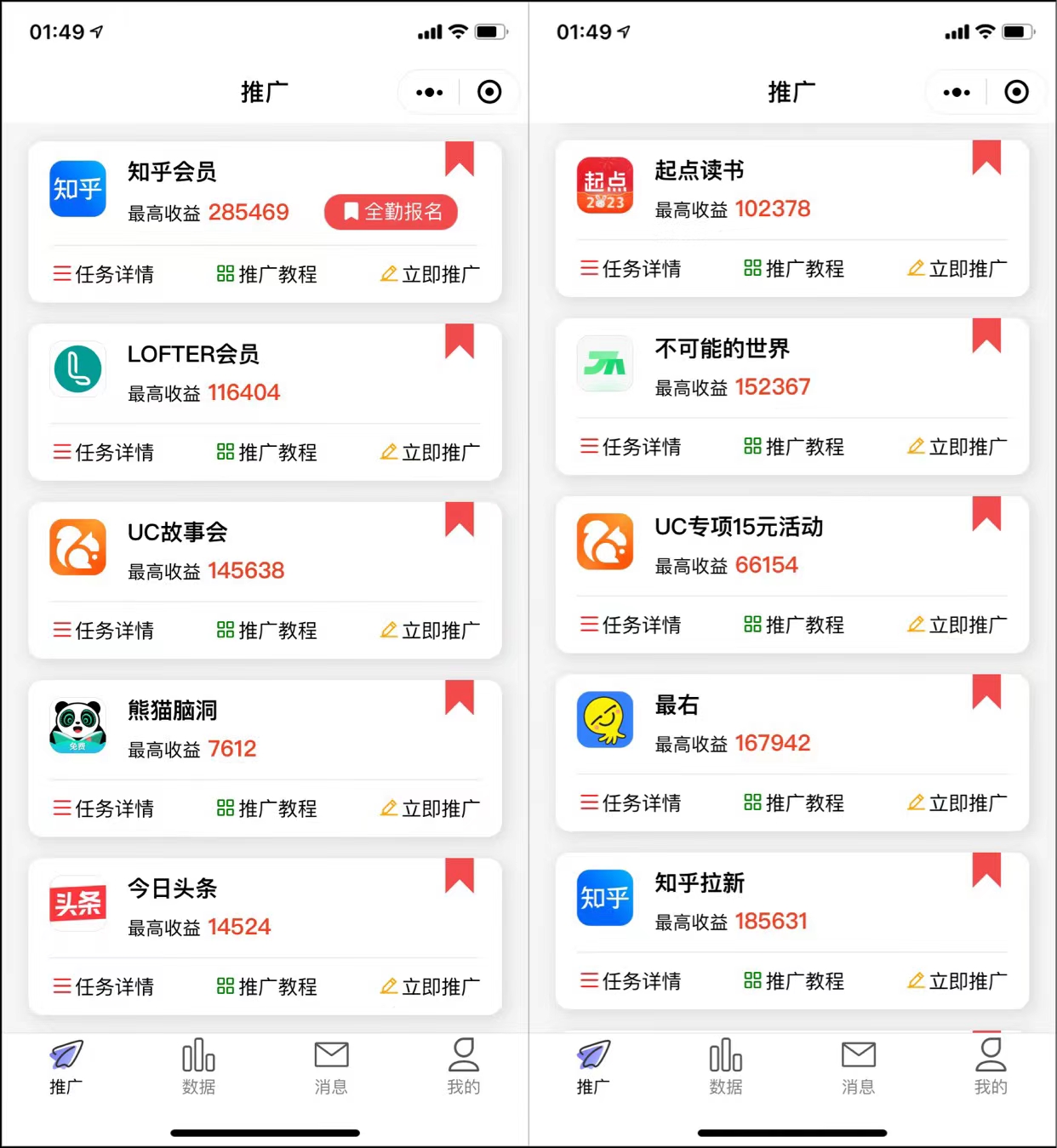
Task: Click the LOFTER会员 app icon
Action: tap(77, 369)
